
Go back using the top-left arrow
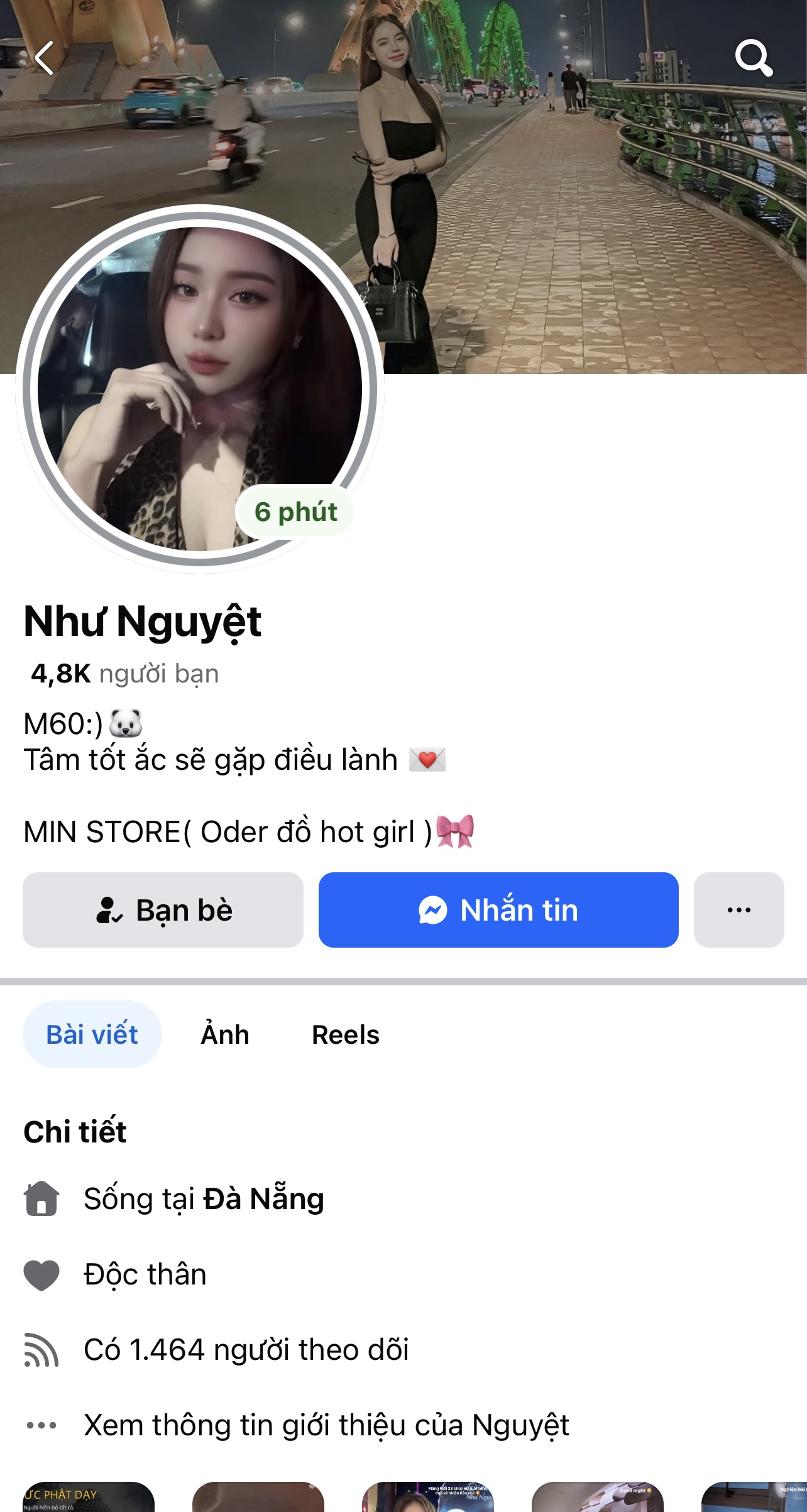tap(44, 58)
